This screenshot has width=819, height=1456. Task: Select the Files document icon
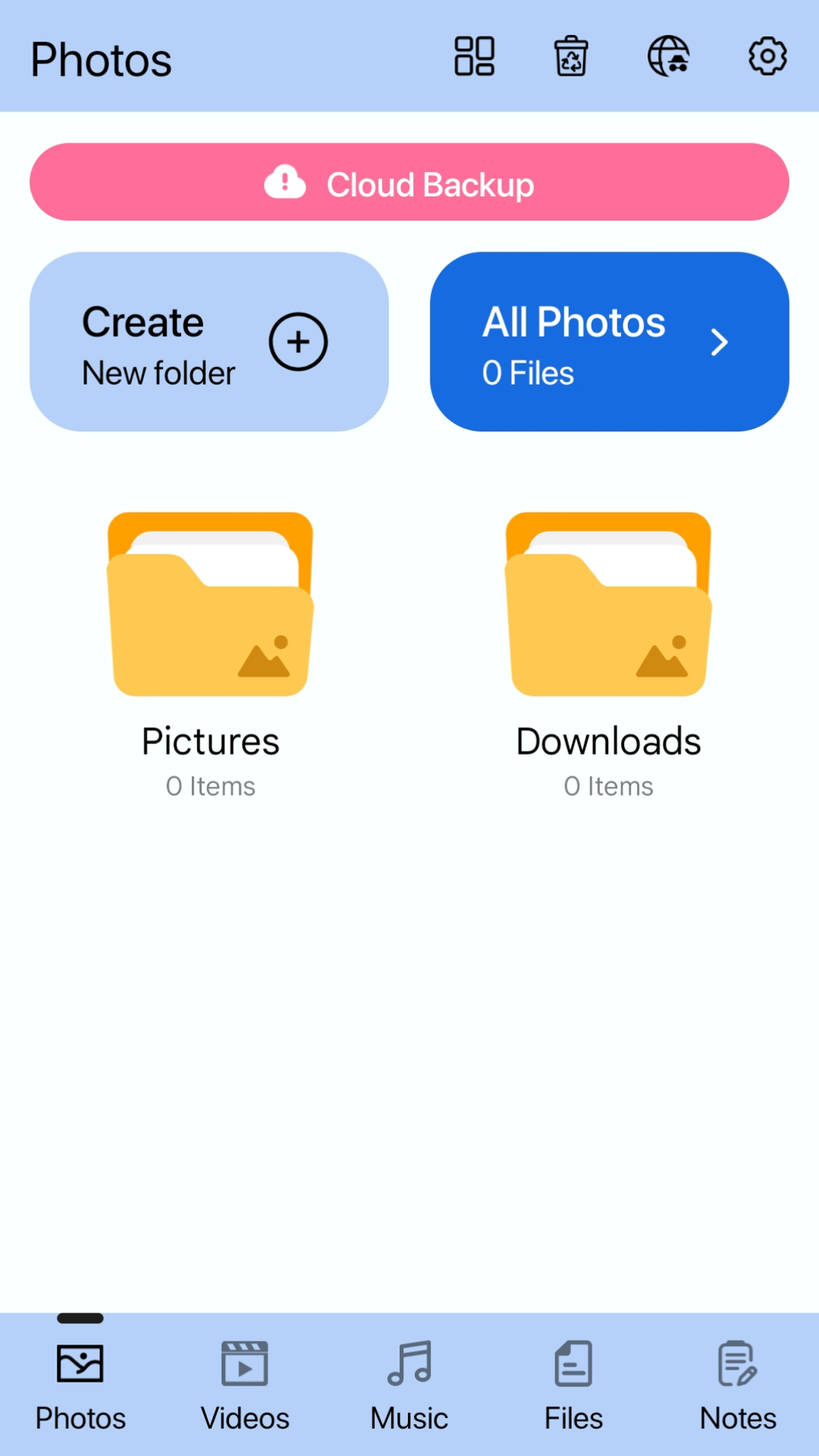573,1363
